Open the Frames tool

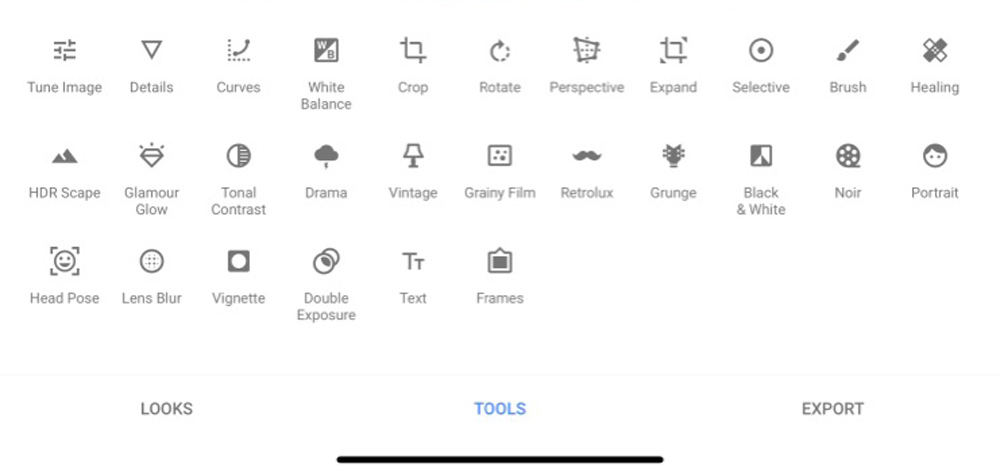point(500,263)
